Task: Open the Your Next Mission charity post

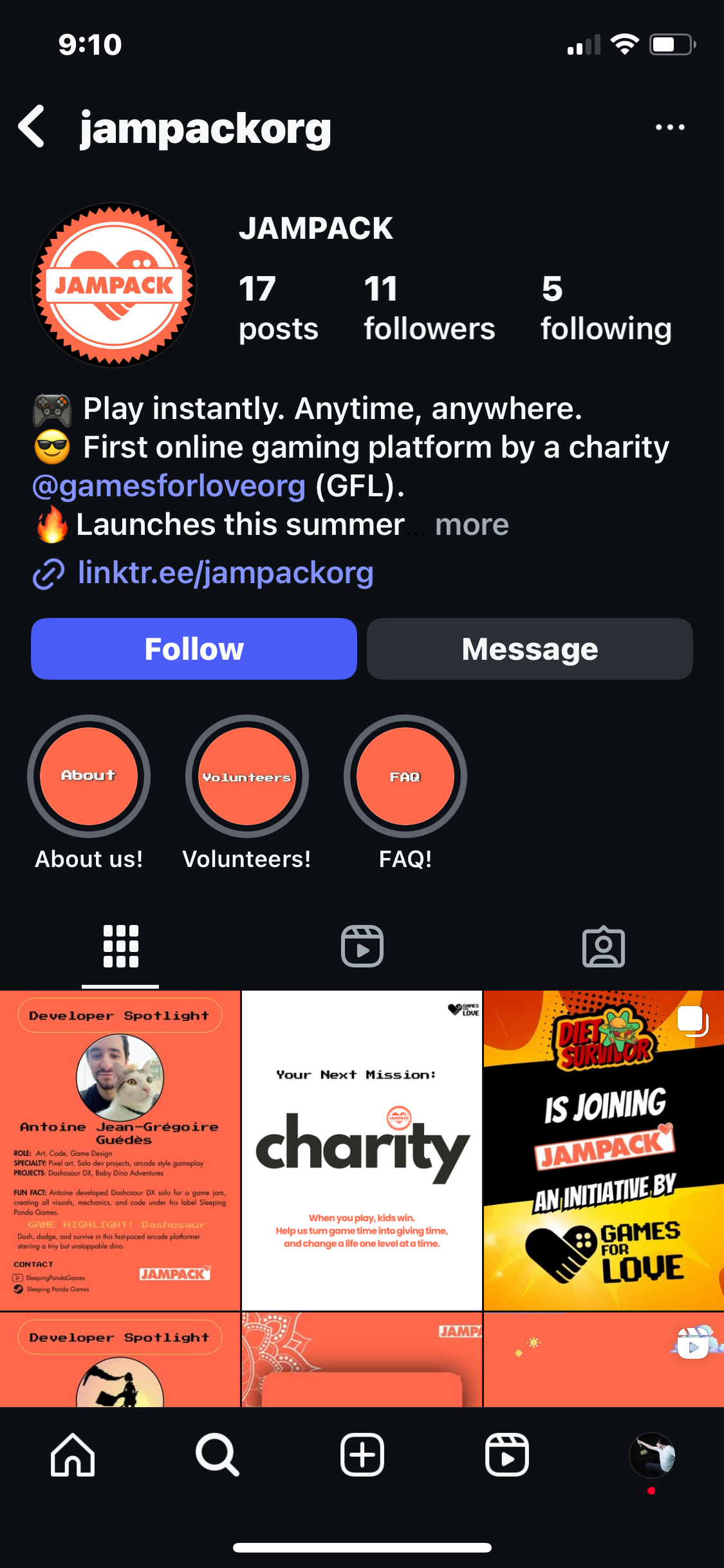Action: tap(362, 1150)
